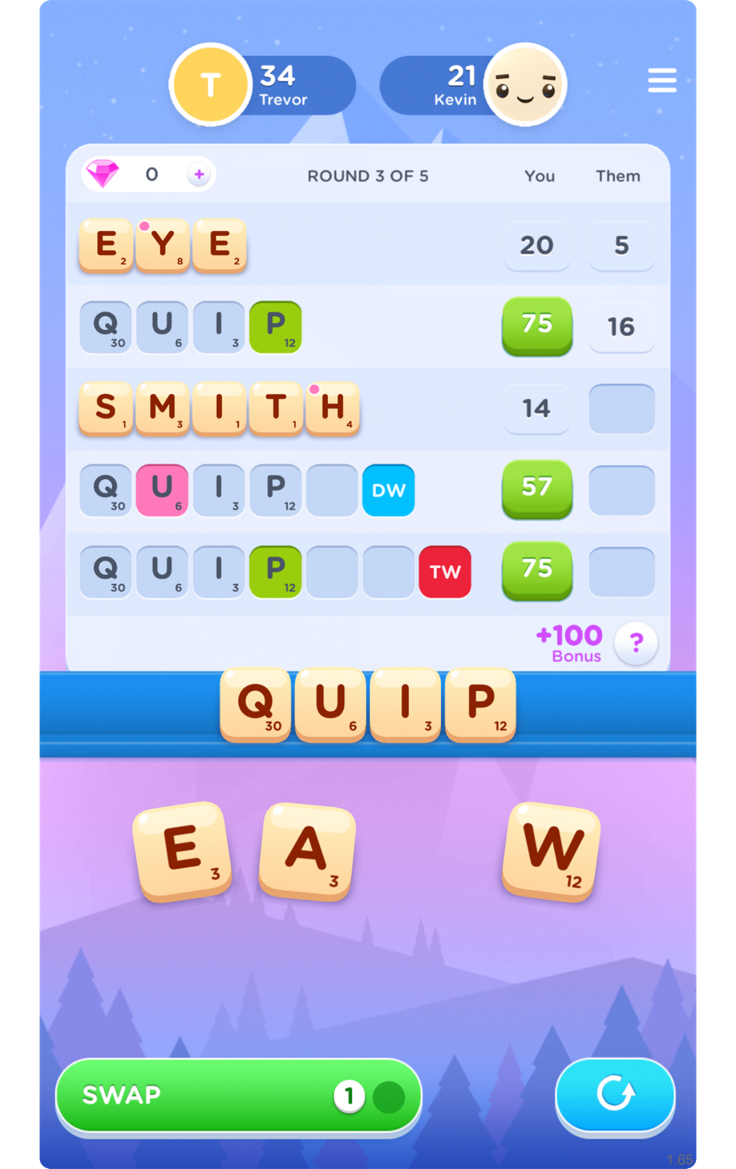
Task: Add more gems with the plus button
Action: click(x=199, y=175)
